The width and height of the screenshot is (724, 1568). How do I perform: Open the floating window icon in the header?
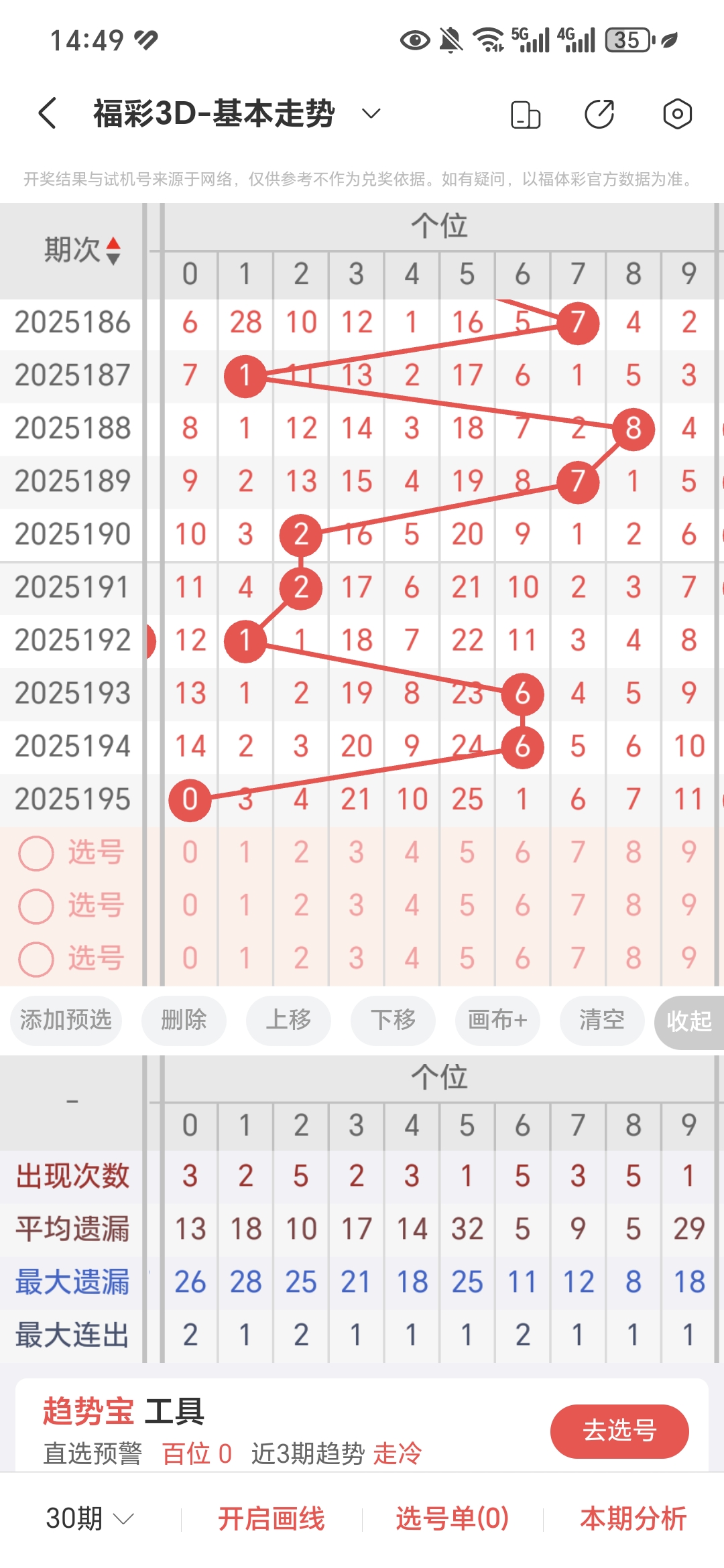tap(525, 114)
